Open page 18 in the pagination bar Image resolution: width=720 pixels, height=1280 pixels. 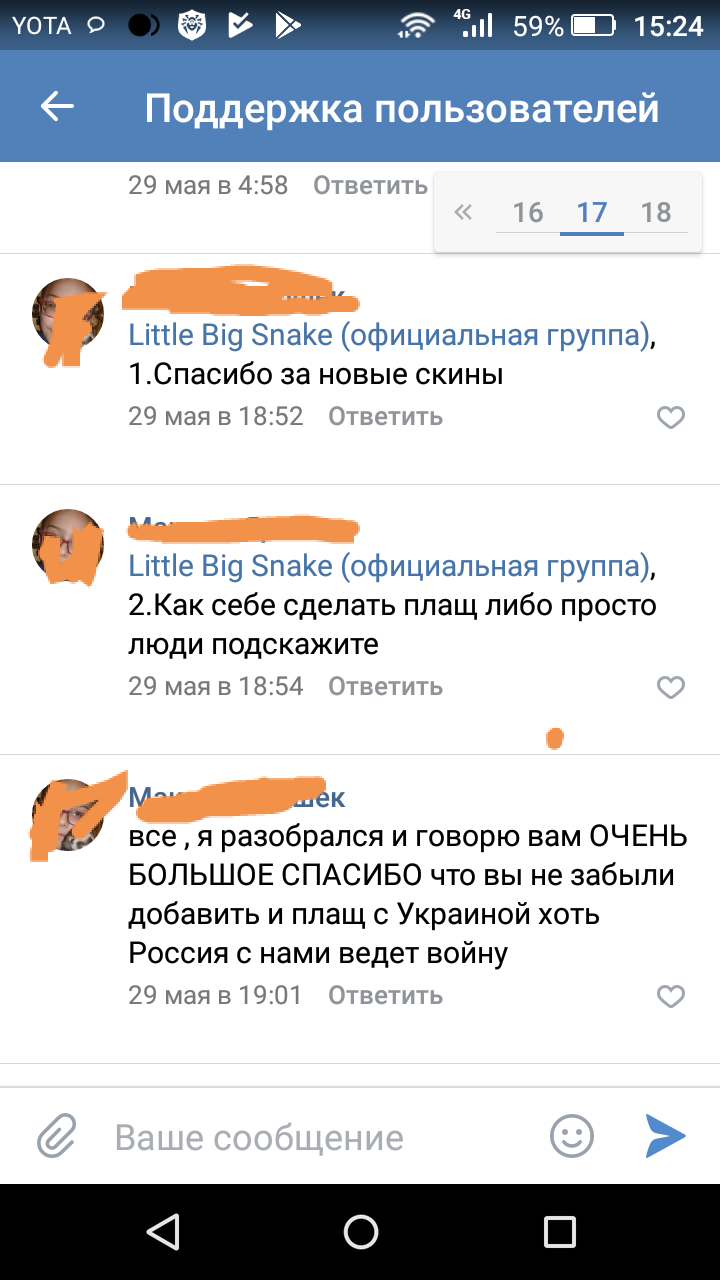click(x=655, y=212)
